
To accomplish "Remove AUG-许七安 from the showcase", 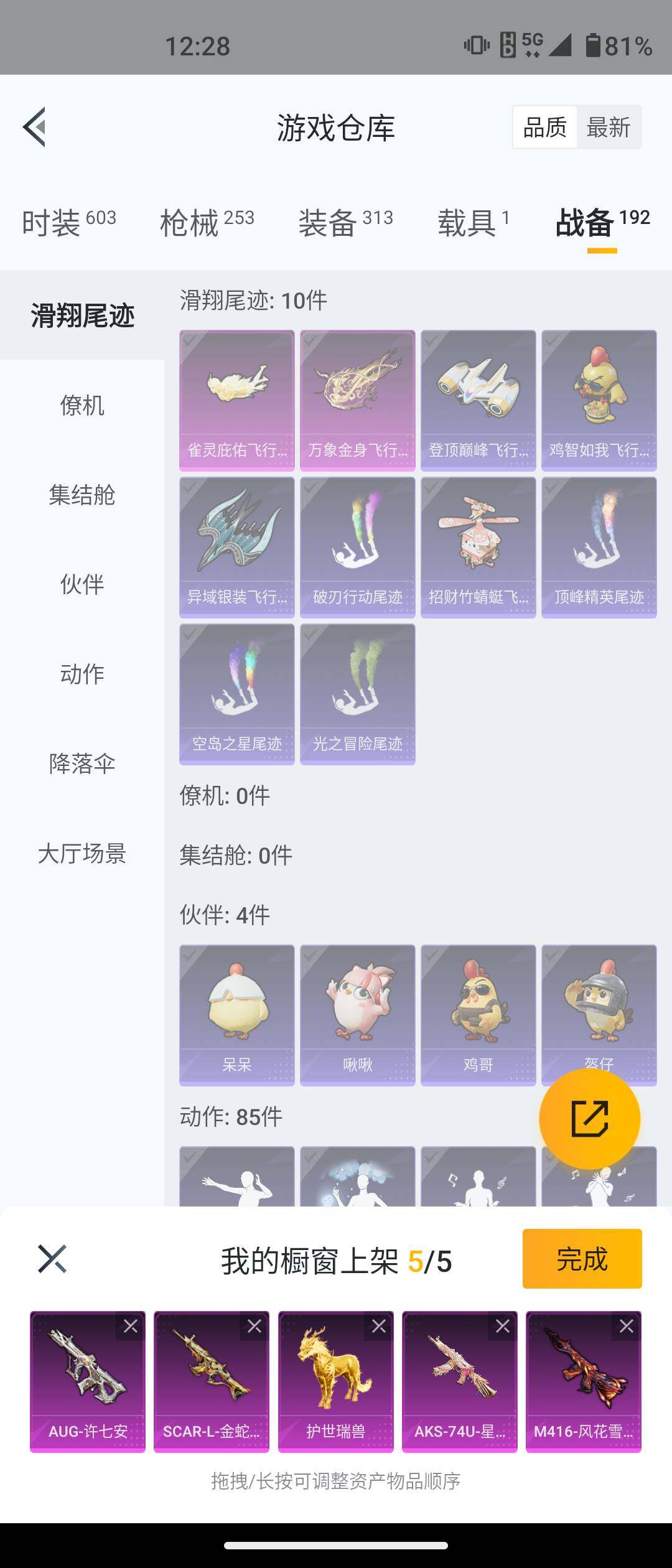I will (131, 1327).
